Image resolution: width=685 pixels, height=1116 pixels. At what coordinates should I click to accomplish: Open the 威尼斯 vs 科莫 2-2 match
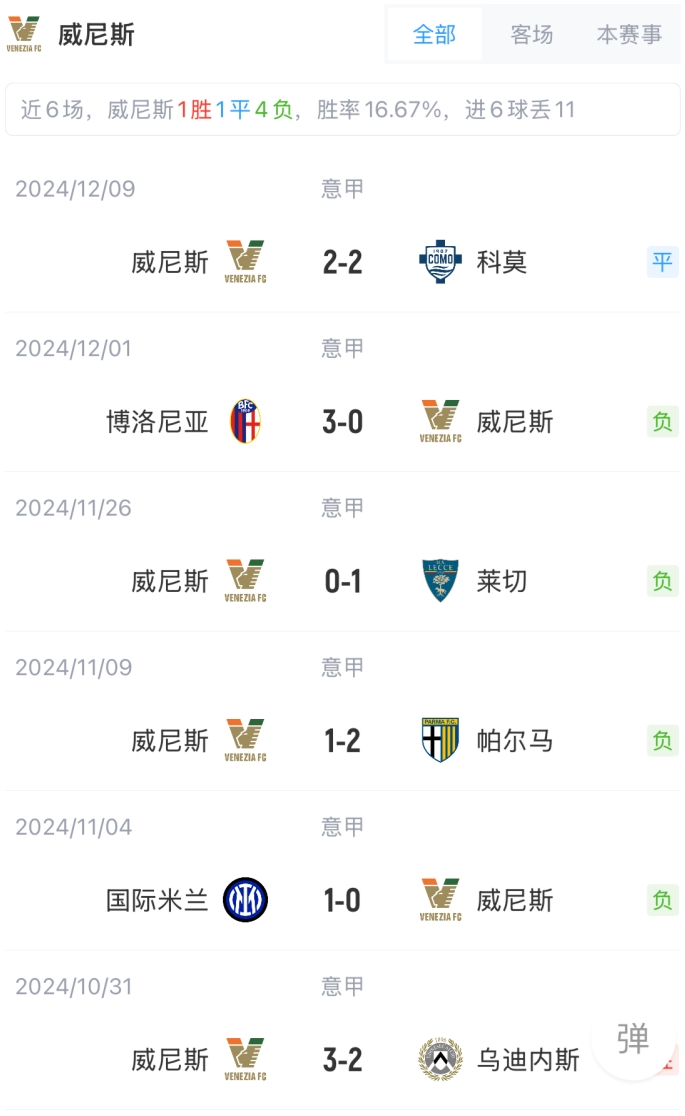point(342,262)
